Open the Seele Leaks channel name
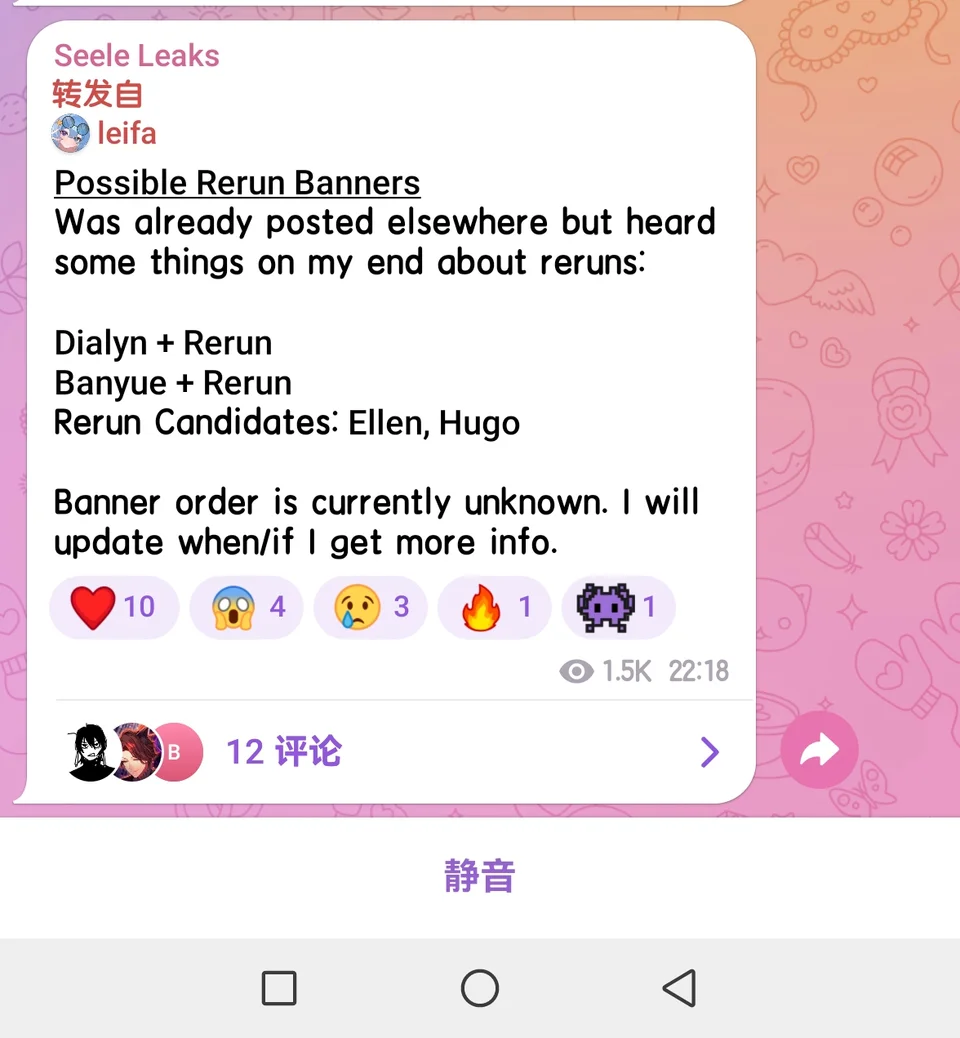 click(x=137, y=56)
